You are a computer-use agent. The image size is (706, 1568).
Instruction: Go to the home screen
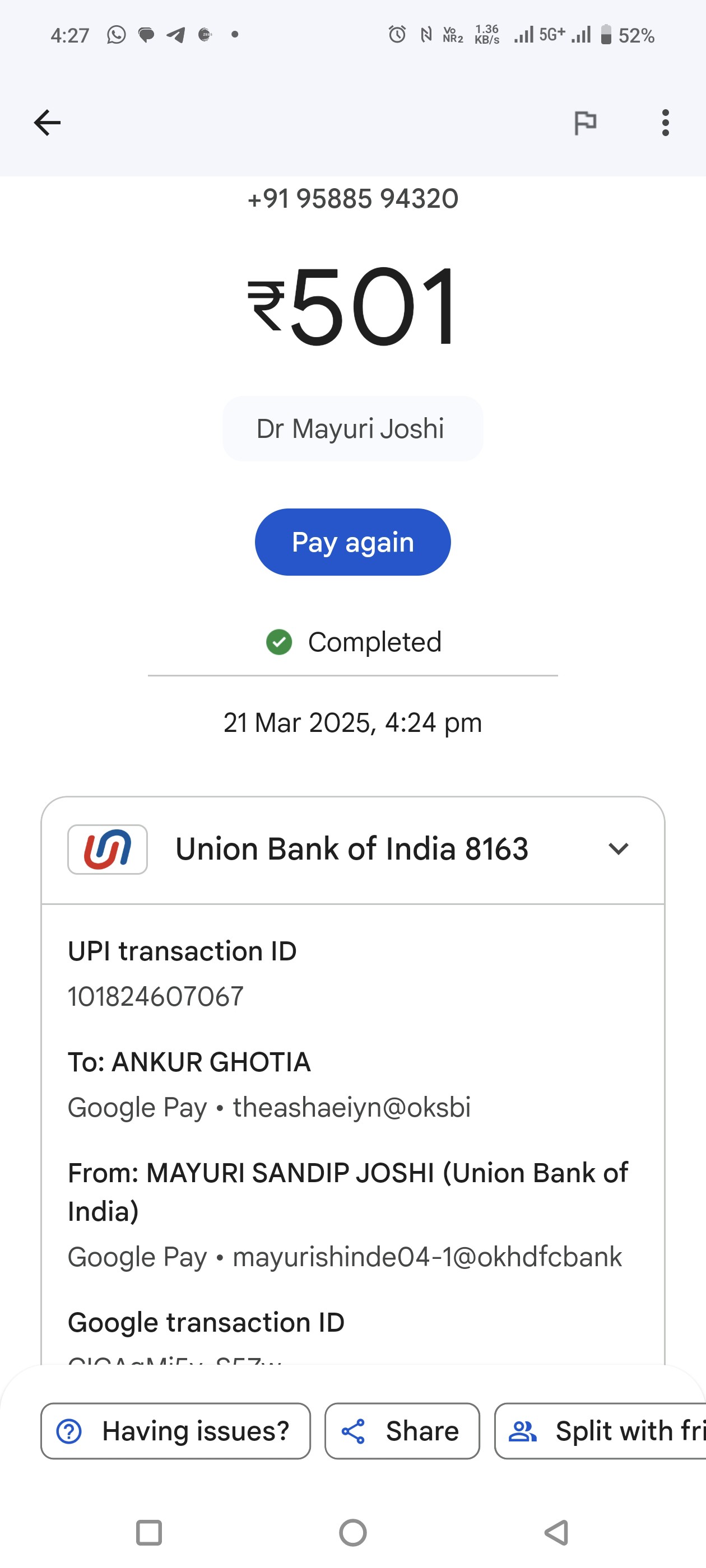(x=352, y=1533)
